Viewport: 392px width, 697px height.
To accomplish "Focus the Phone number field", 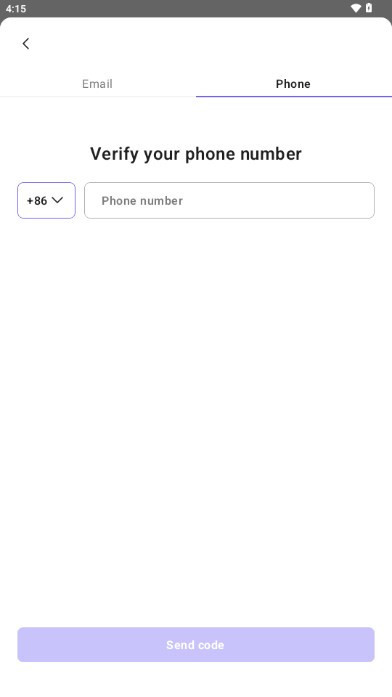I will [229, 200].
